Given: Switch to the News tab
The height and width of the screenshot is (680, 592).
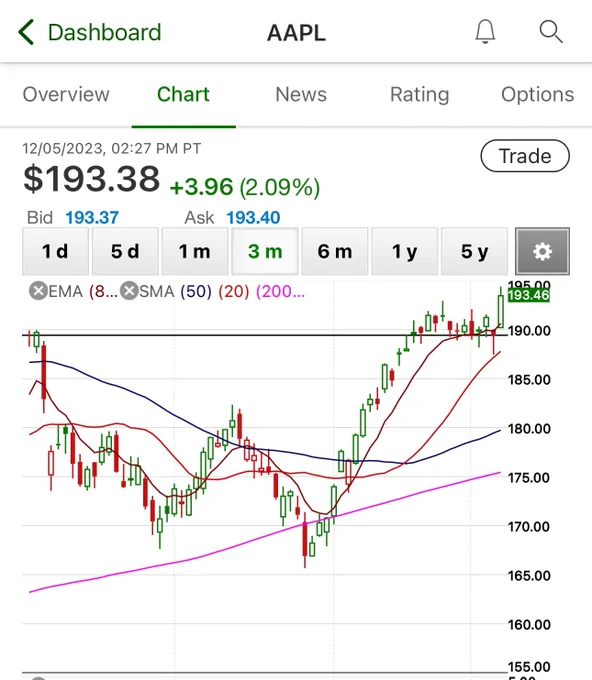Looking at the screenshot, I should point(301,95).
